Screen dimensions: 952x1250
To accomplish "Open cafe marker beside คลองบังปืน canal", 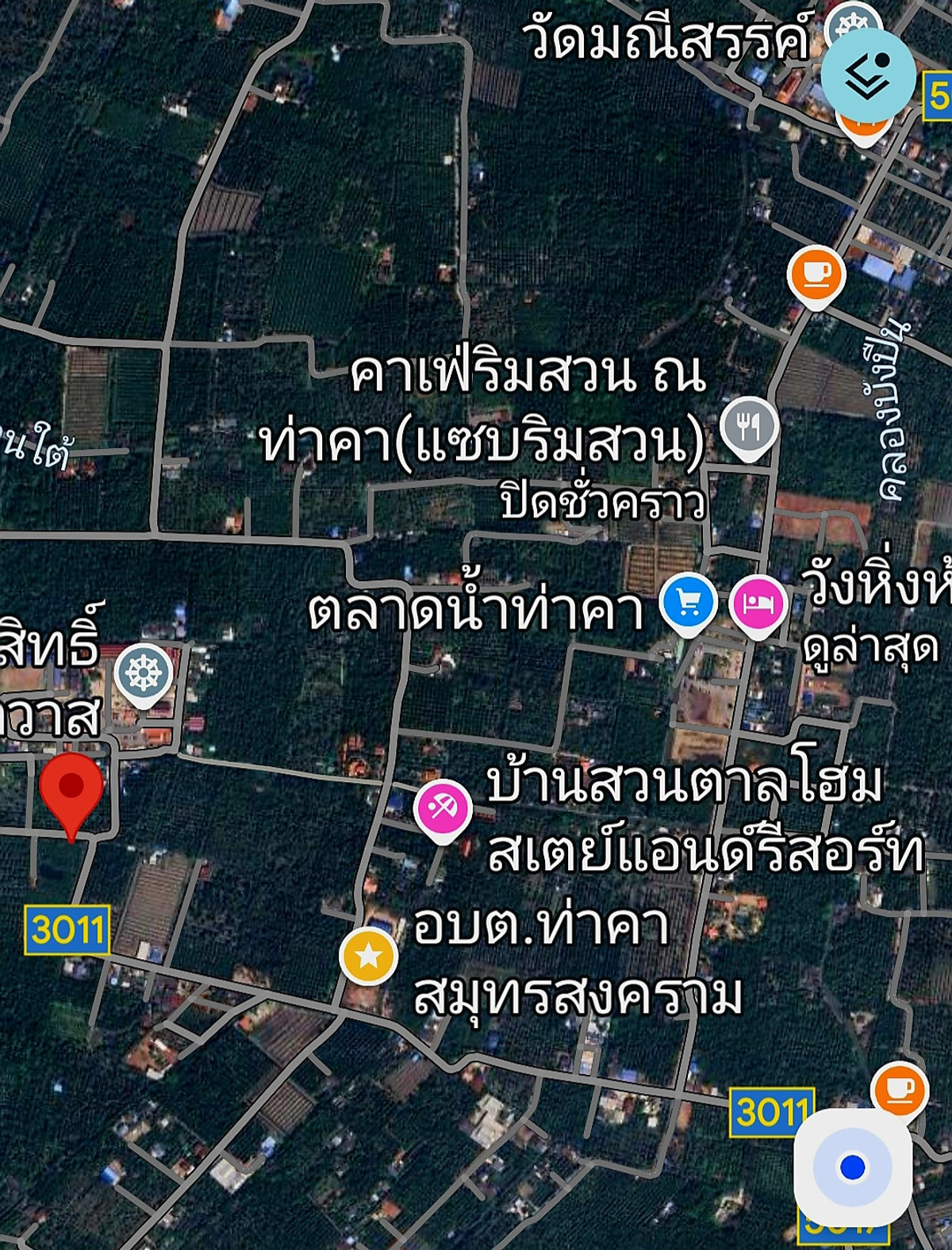I will [x=816, y=274].
